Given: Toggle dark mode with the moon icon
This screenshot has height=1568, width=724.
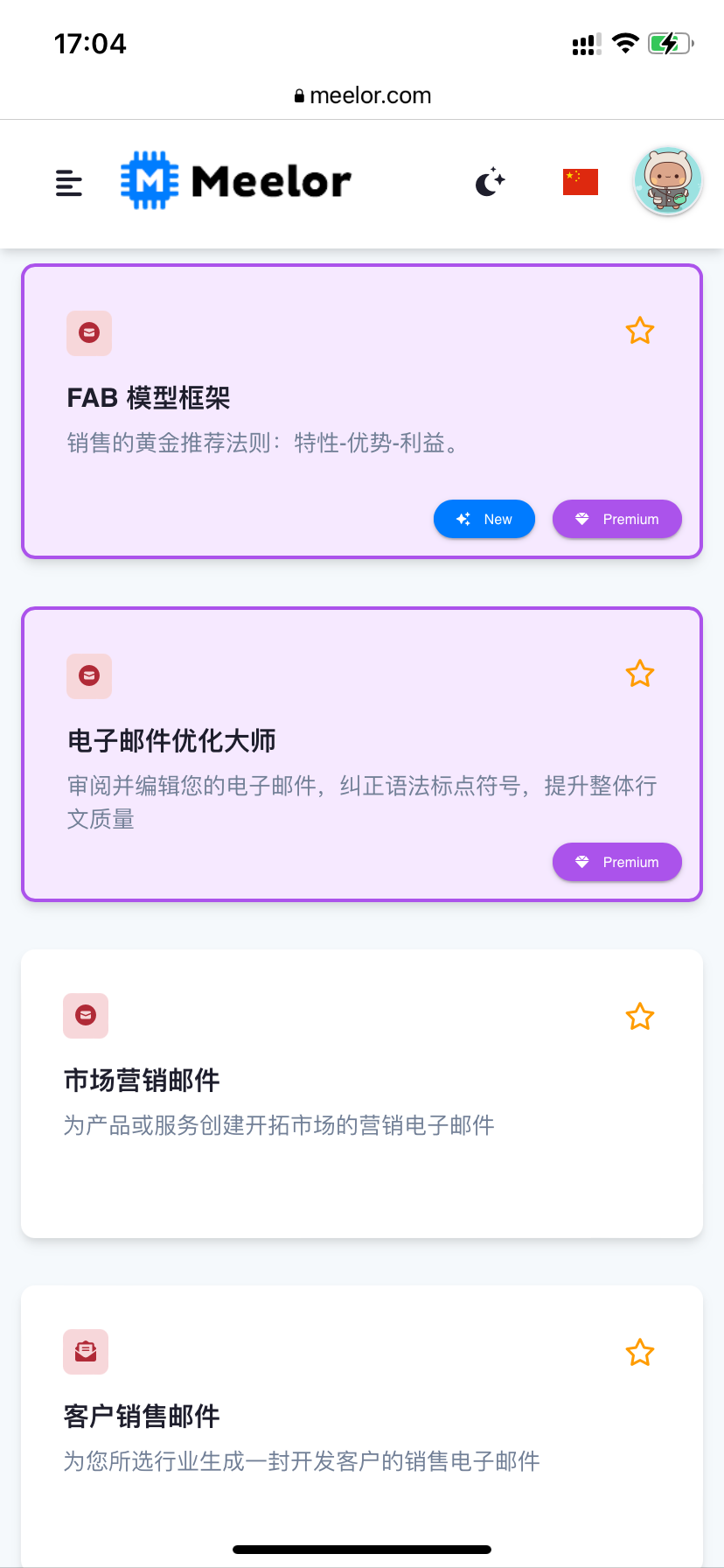Looking at the screenshot, I should [x=491, y=182].
